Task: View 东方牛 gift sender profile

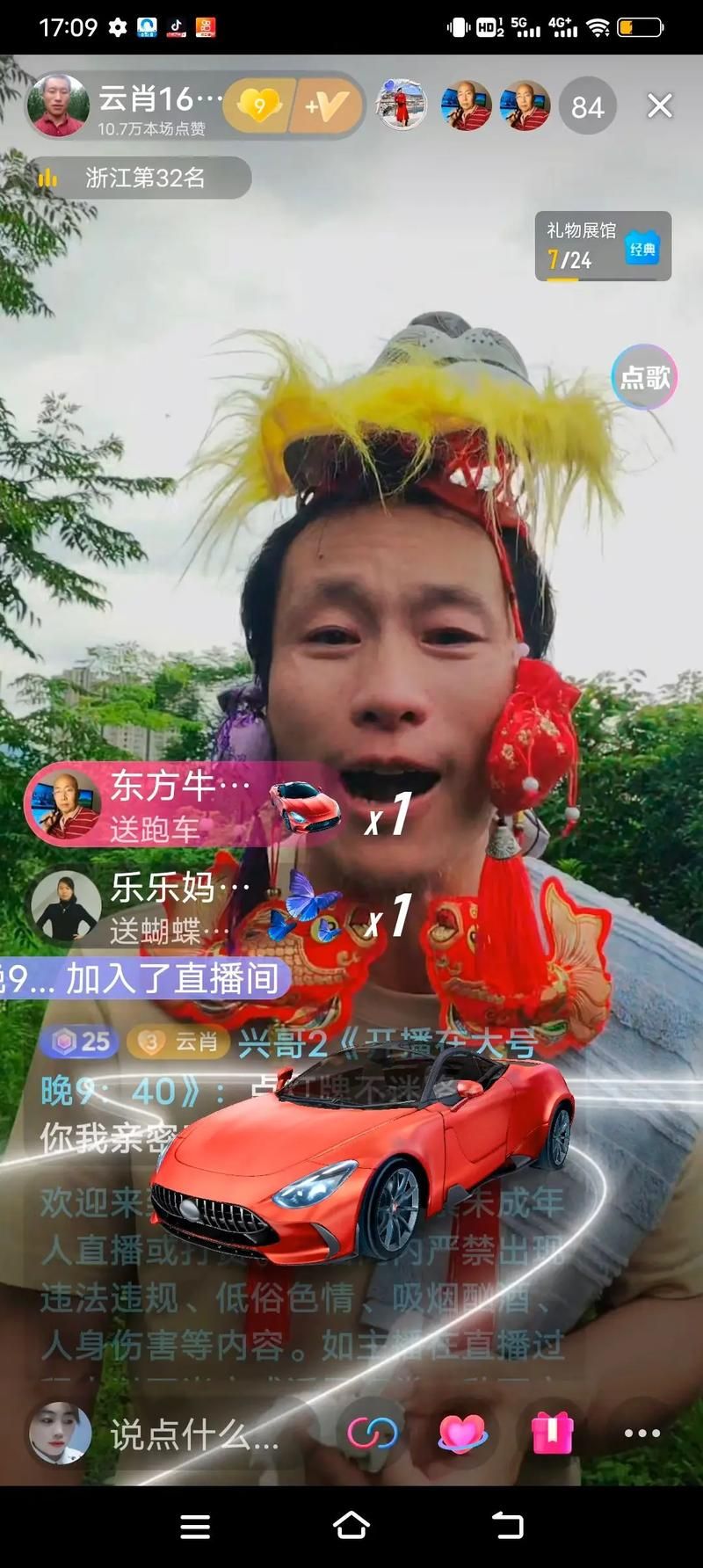Action: pyautogui.click(x=64, y=804)
